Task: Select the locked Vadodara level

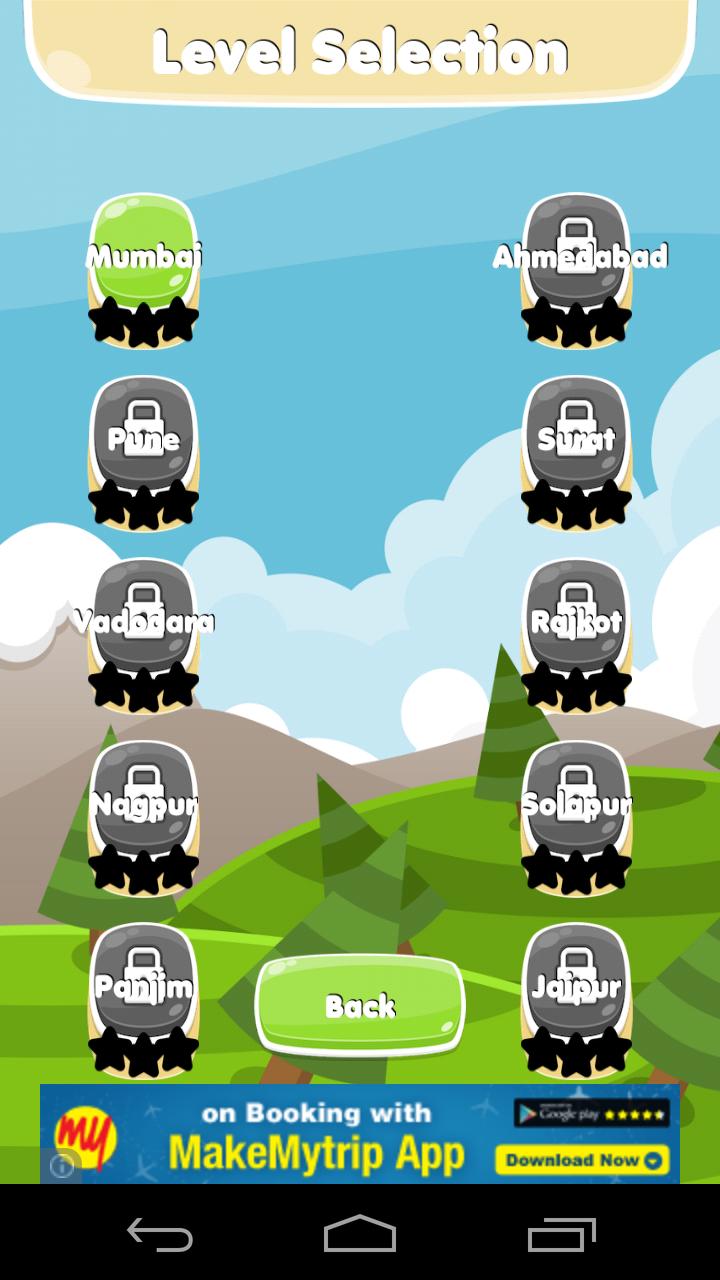Action: 144,621
